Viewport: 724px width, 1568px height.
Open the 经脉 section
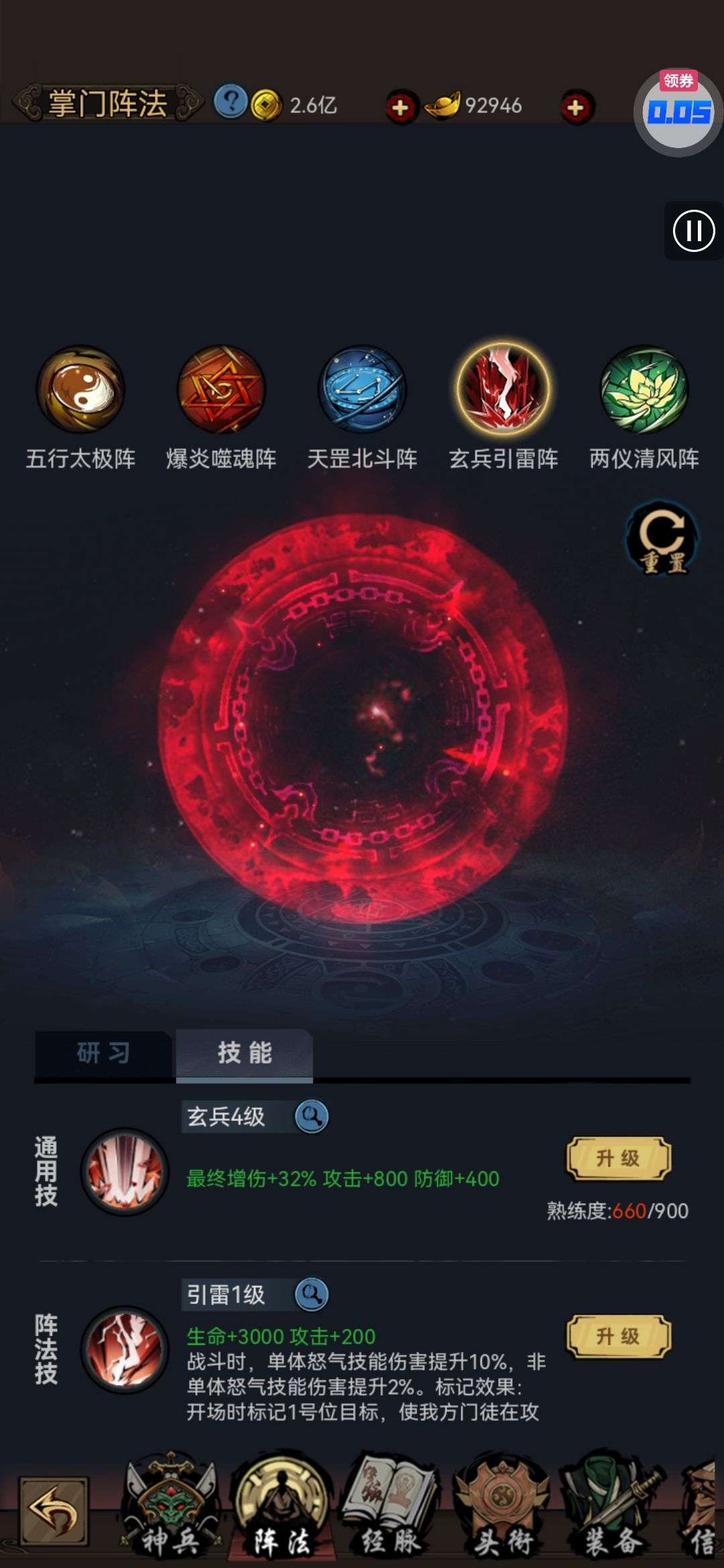[x=391, y=1513]
